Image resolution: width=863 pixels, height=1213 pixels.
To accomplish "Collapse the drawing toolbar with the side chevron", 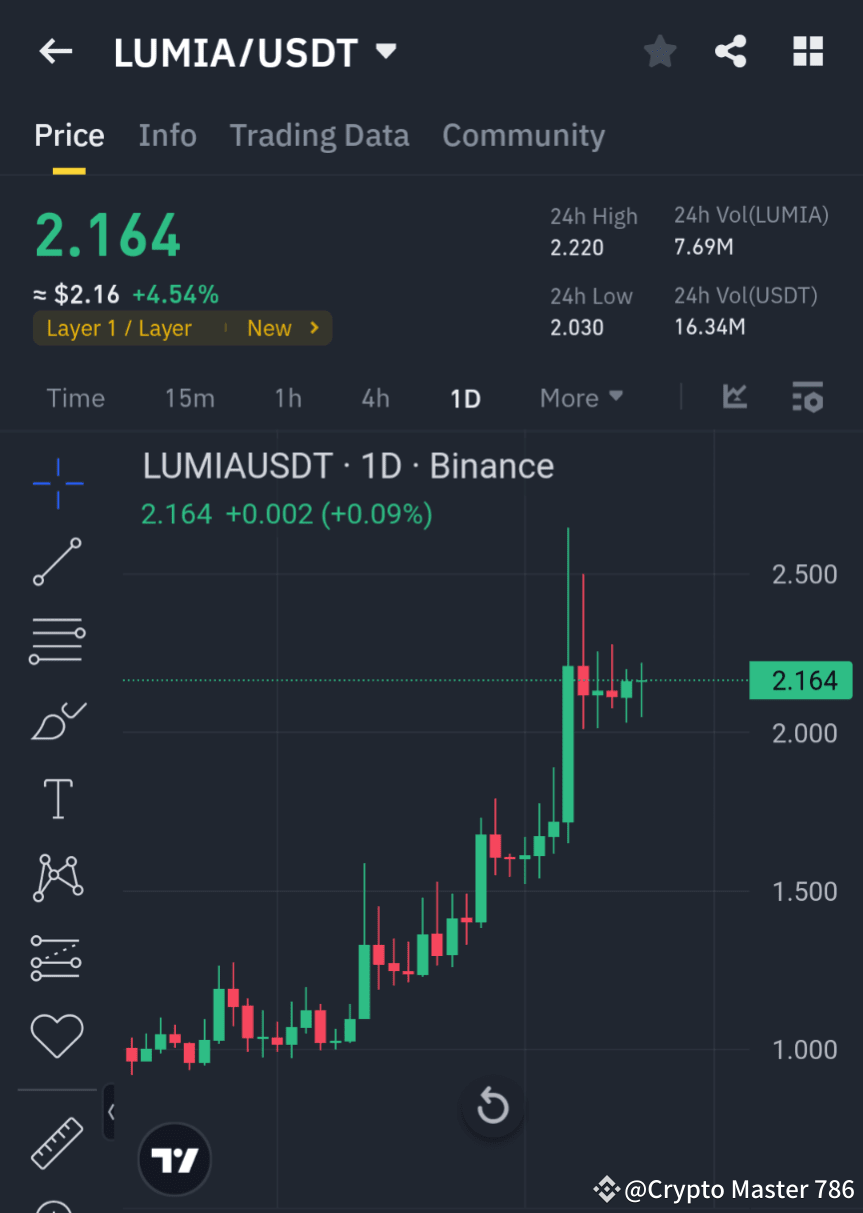I will point(110,1112).
